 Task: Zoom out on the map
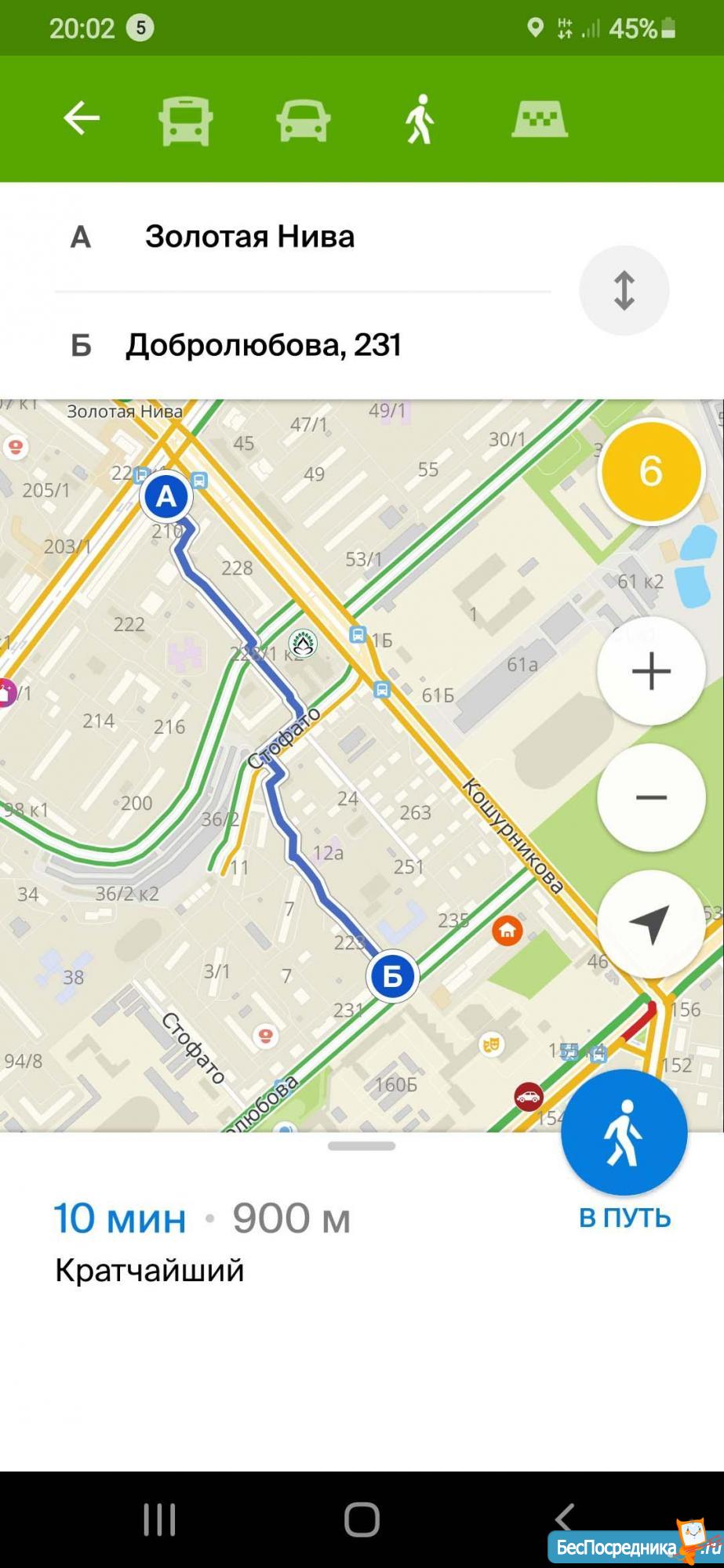tap(651, 798)
